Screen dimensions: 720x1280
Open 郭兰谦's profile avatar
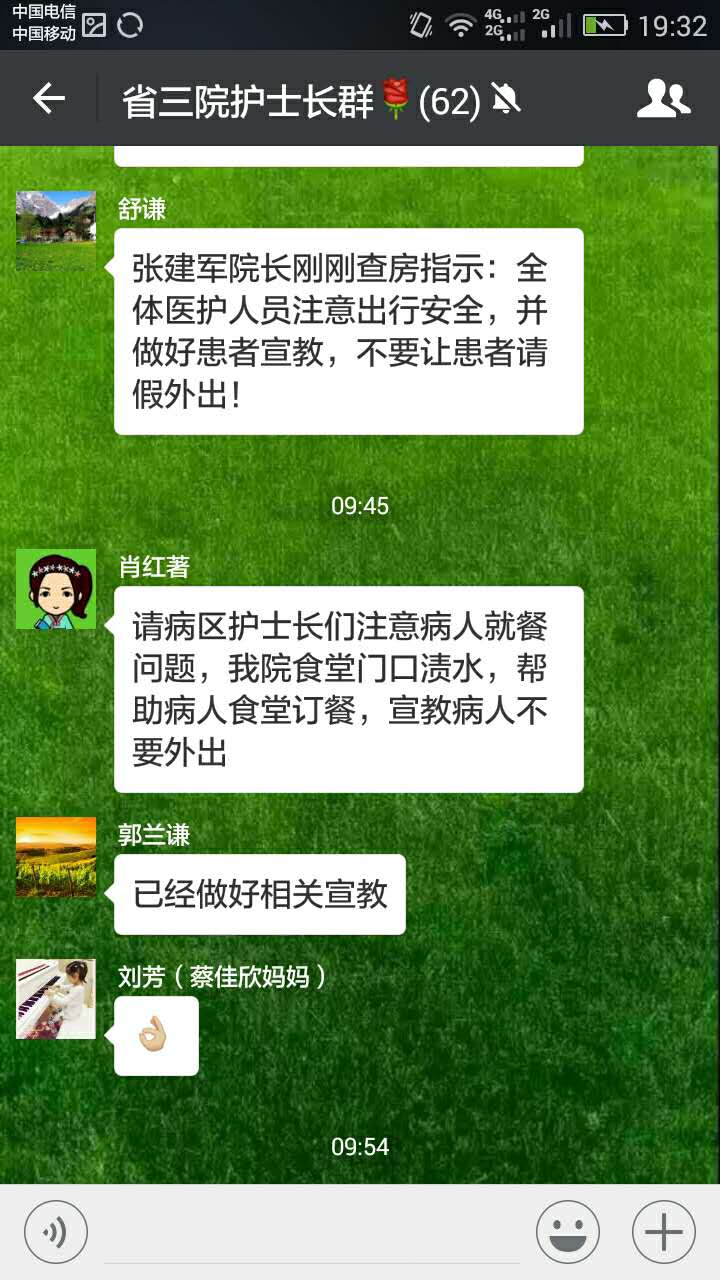point(56,857)
